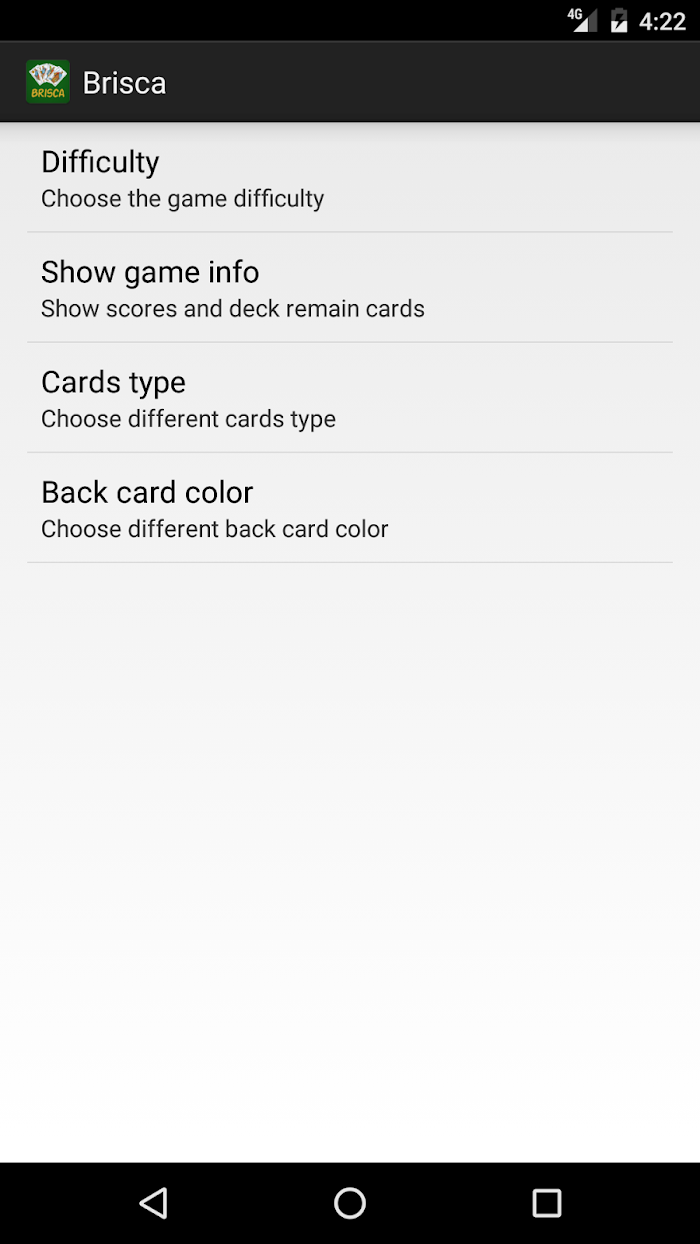Choose a different Cards type
The width and height of the screenshot is (700, 1244).
pos(350,398)
